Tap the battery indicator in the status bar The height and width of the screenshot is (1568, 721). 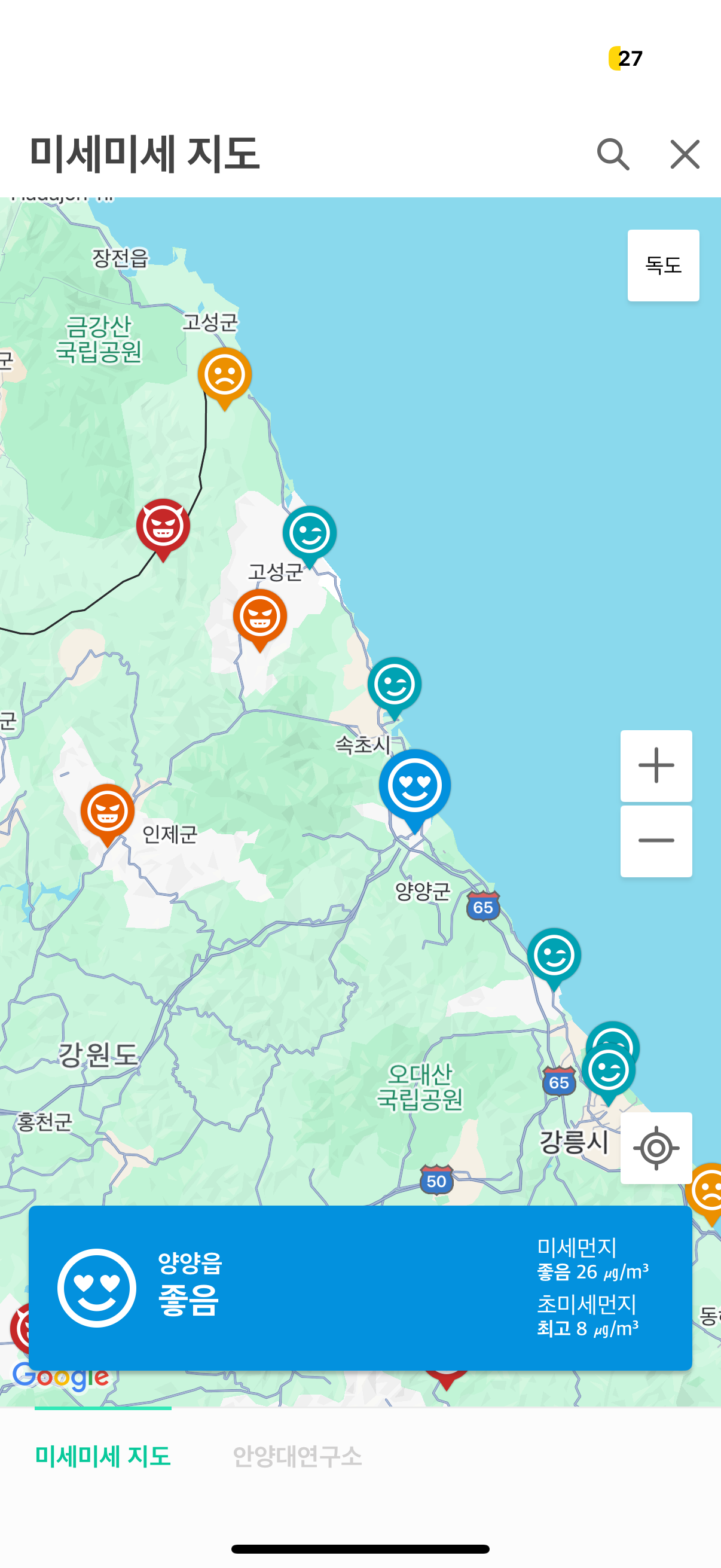click(625, 57)
